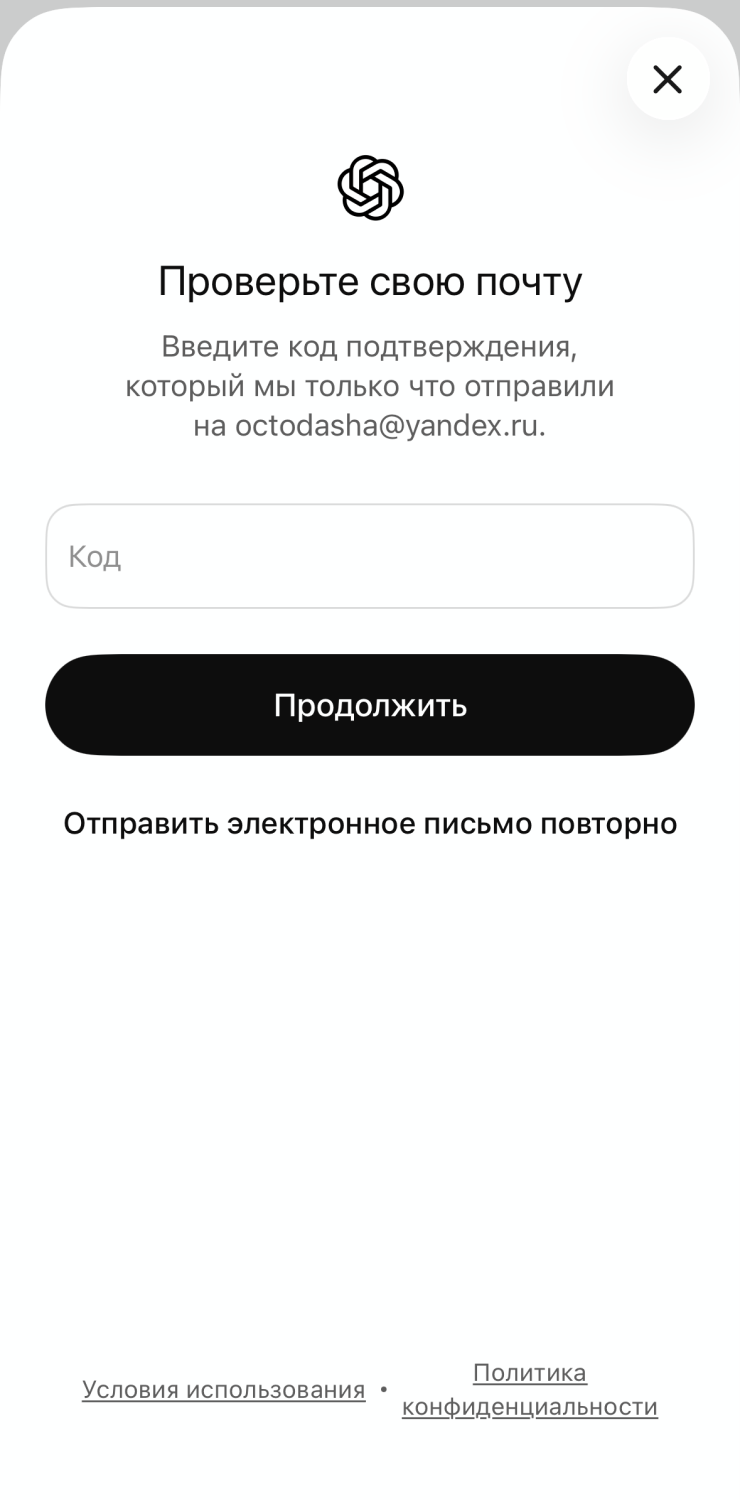
Task: Resend the verification email
Action: (370, 824)
